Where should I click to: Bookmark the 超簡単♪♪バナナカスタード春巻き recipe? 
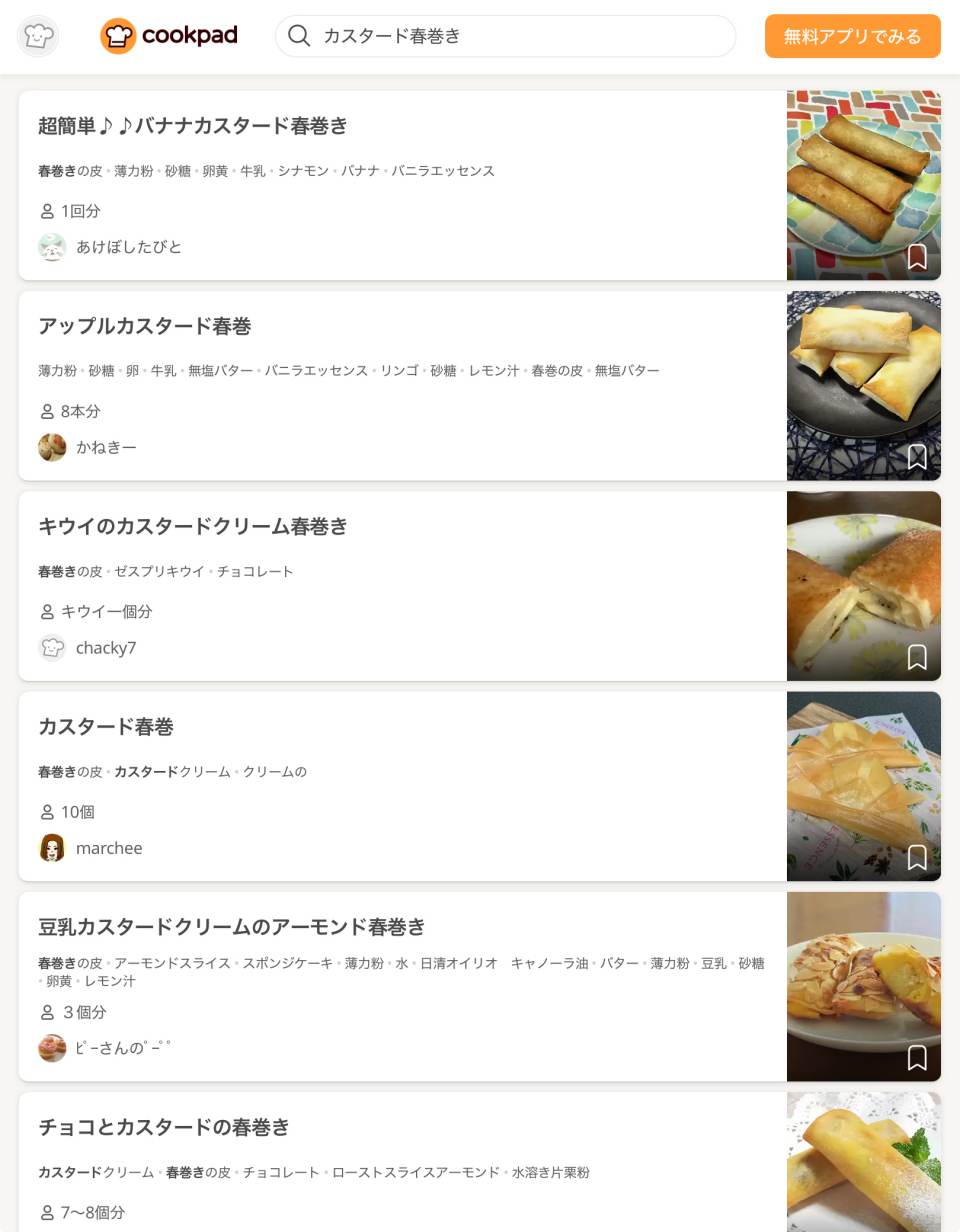click(917, 257)
